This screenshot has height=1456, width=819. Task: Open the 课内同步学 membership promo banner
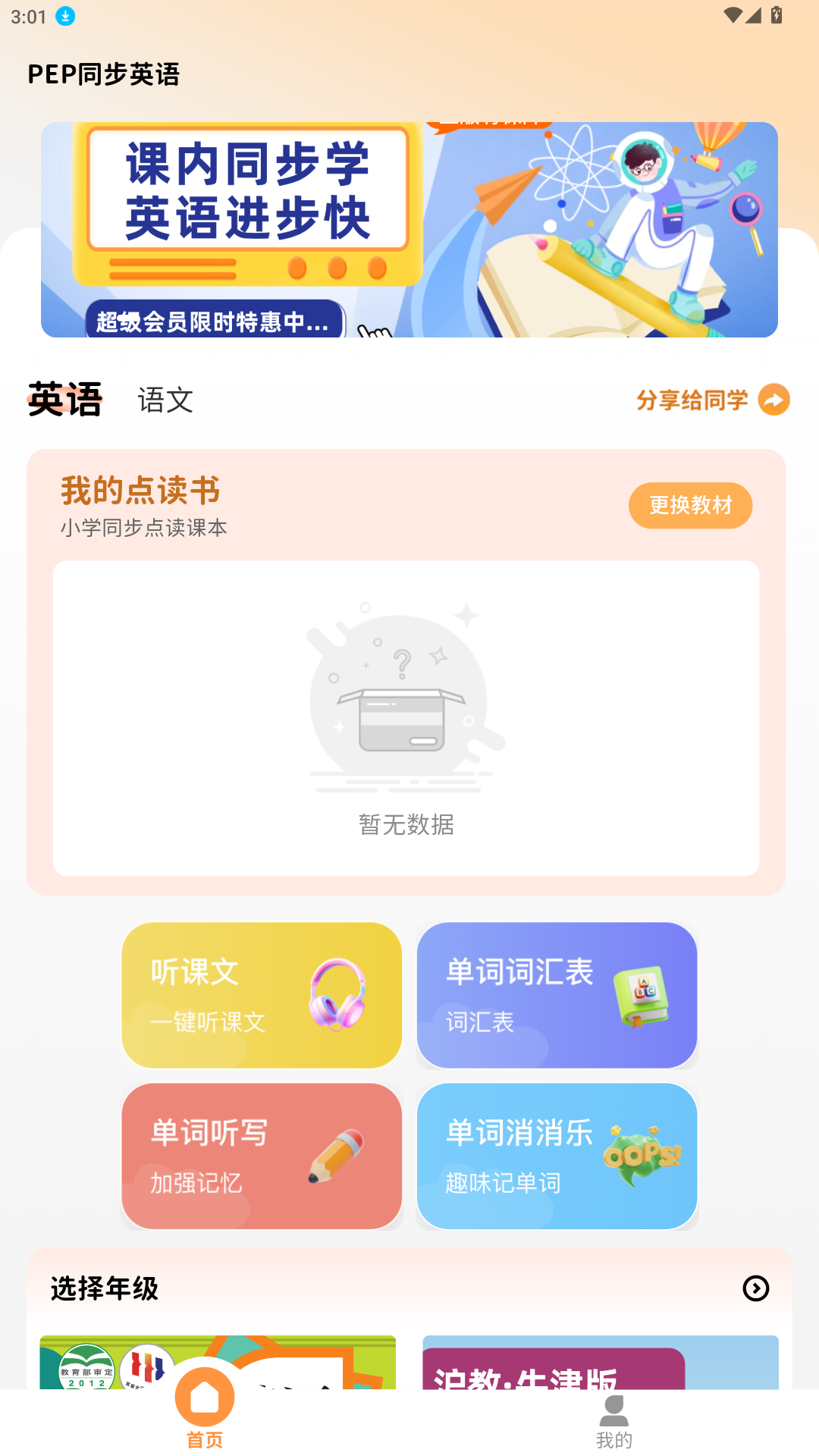(x=409, y=229)
